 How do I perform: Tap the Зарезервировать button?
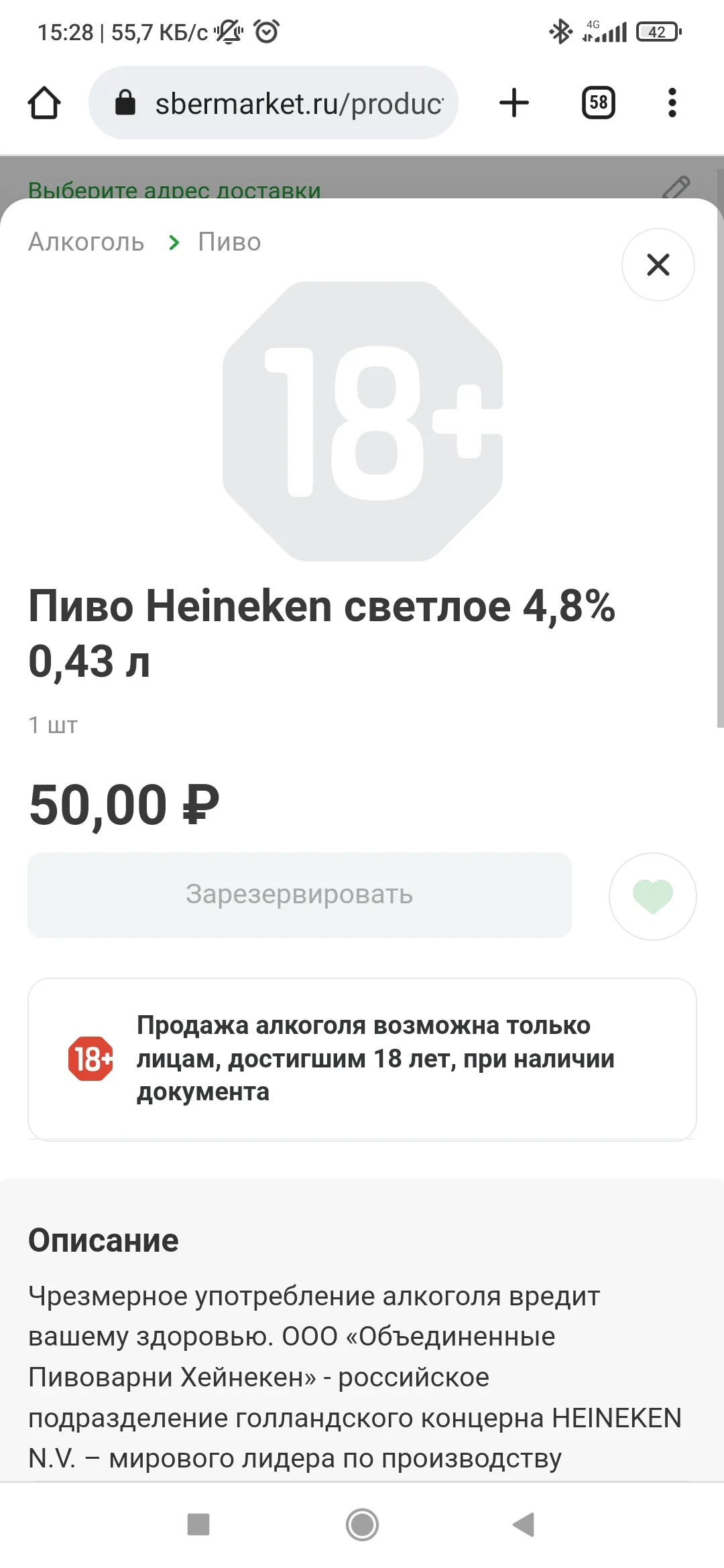[x=299, y=895]
